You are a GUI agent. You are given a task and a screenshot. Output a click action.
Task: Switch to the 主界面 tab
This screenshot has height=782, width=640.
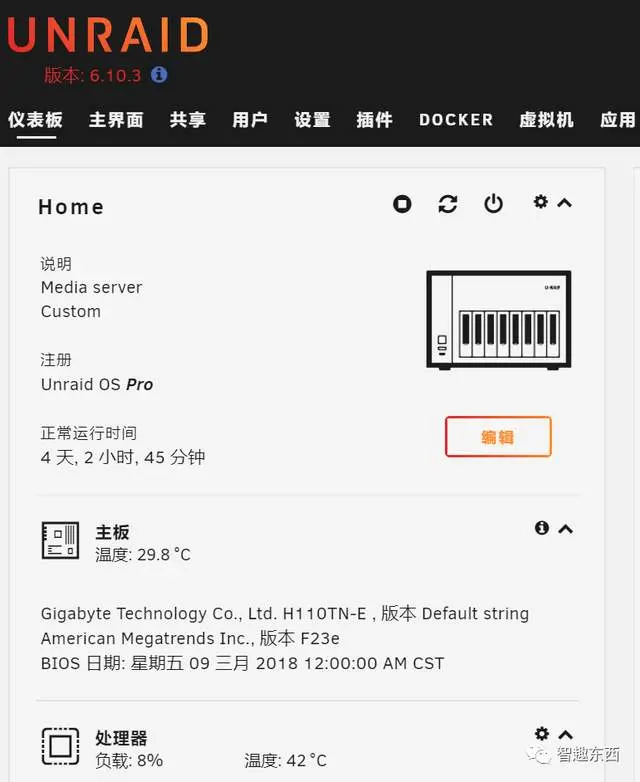coord(116,120)
